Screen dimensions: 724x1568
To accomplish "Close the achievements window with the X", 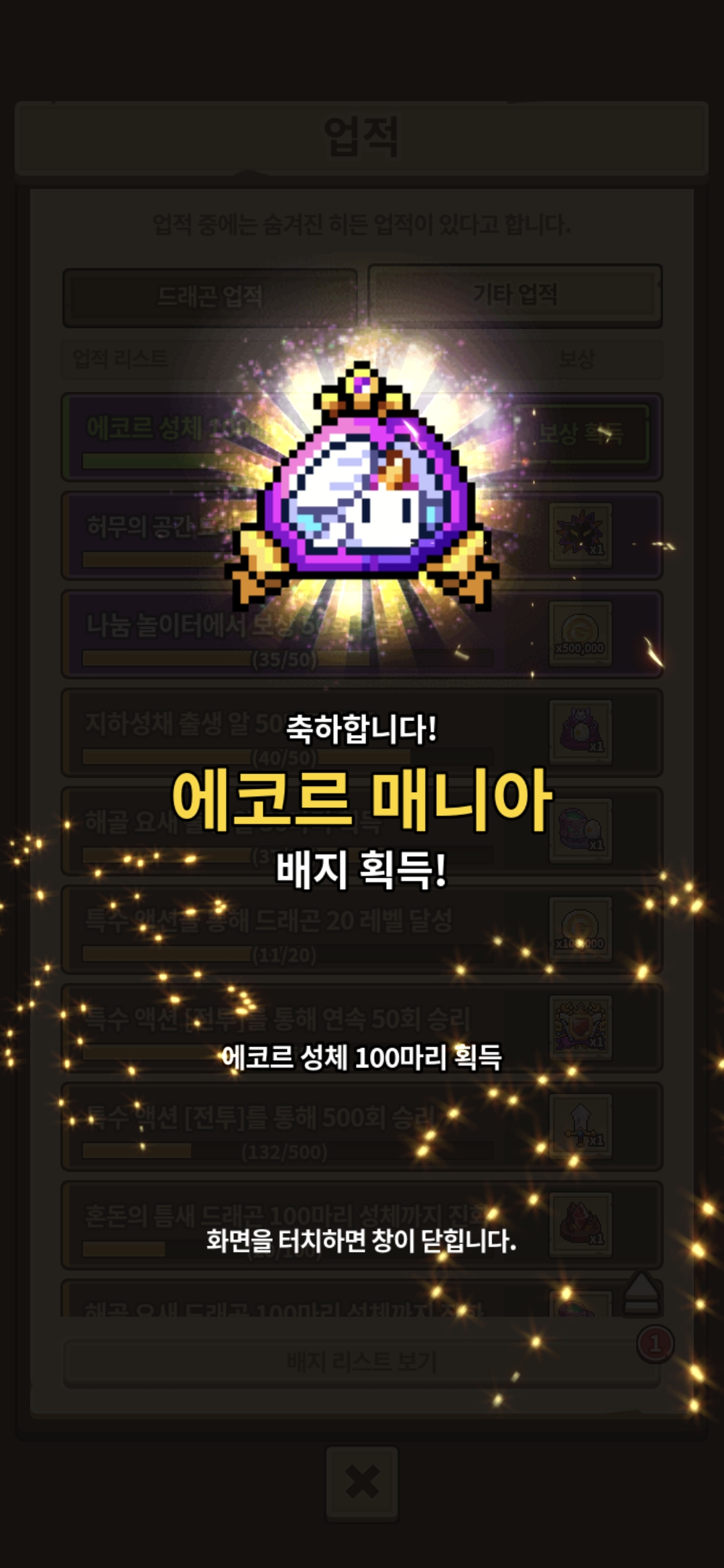I will point(362,1483).
